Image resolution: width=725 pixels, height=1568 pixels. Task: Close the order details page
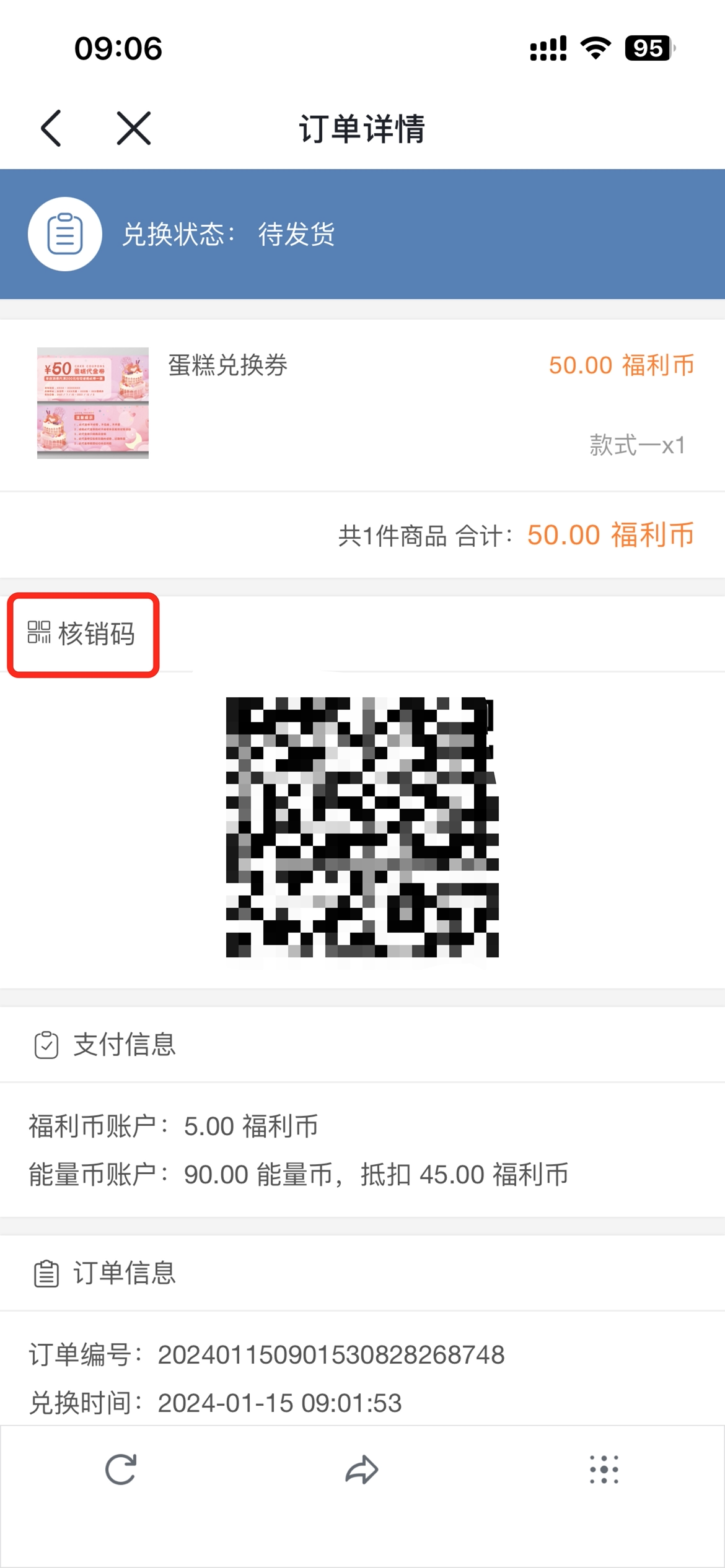tap(134, 128)
